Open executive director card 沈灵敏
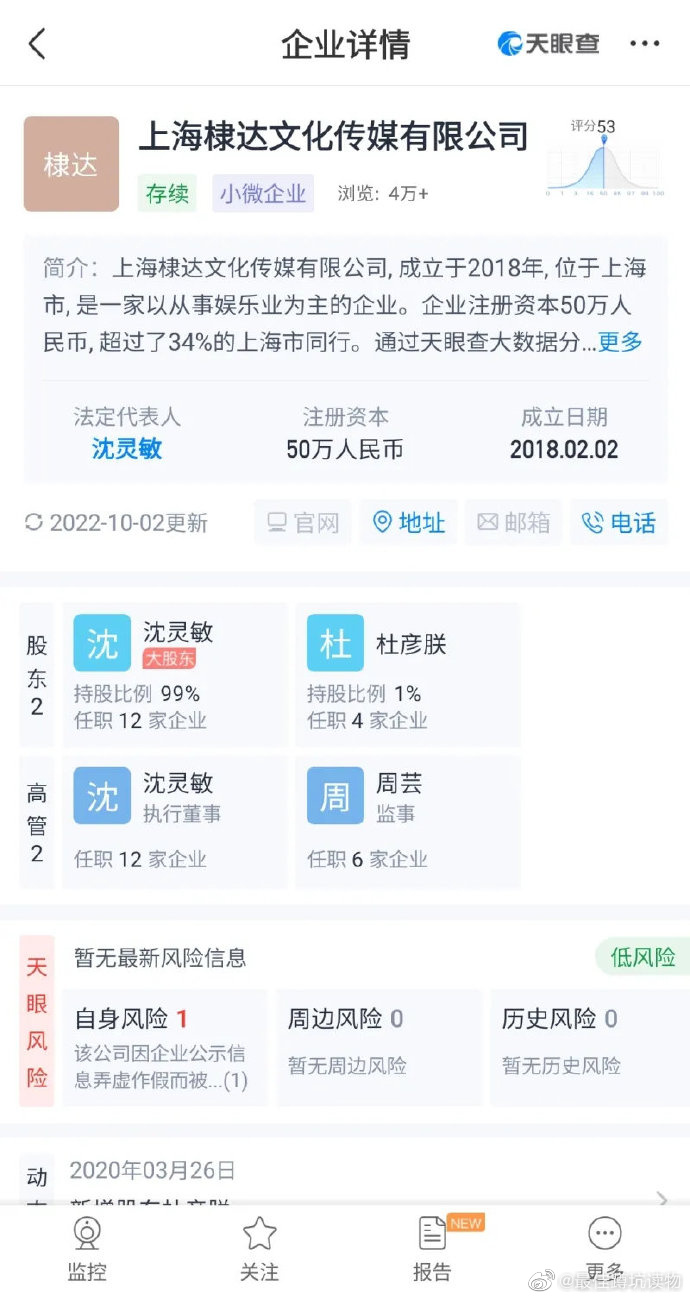The image size is (690, 1300). (175, 822)
